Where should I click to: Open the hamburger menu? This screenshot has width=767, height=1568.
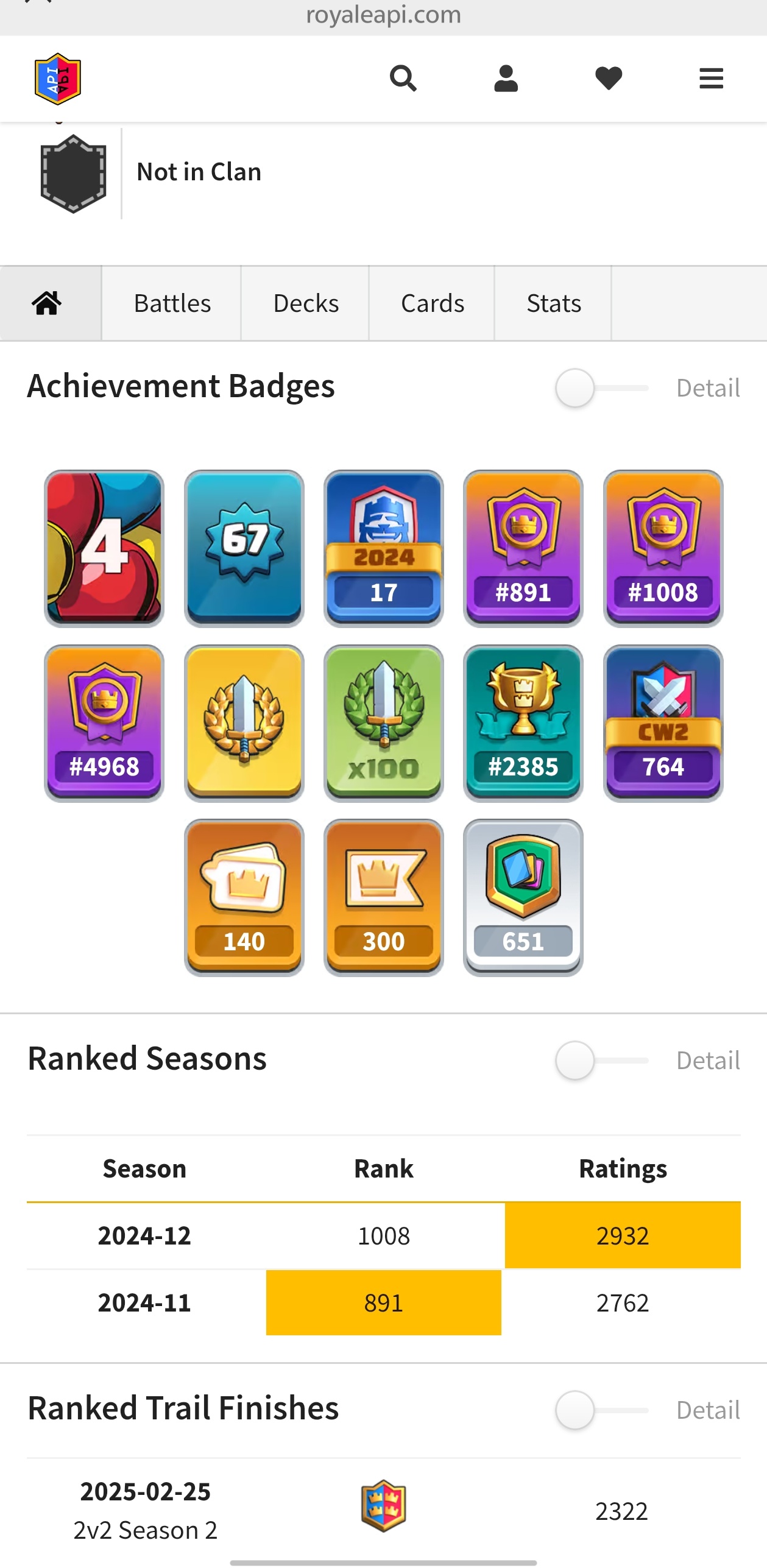click(x=711, y=79)
